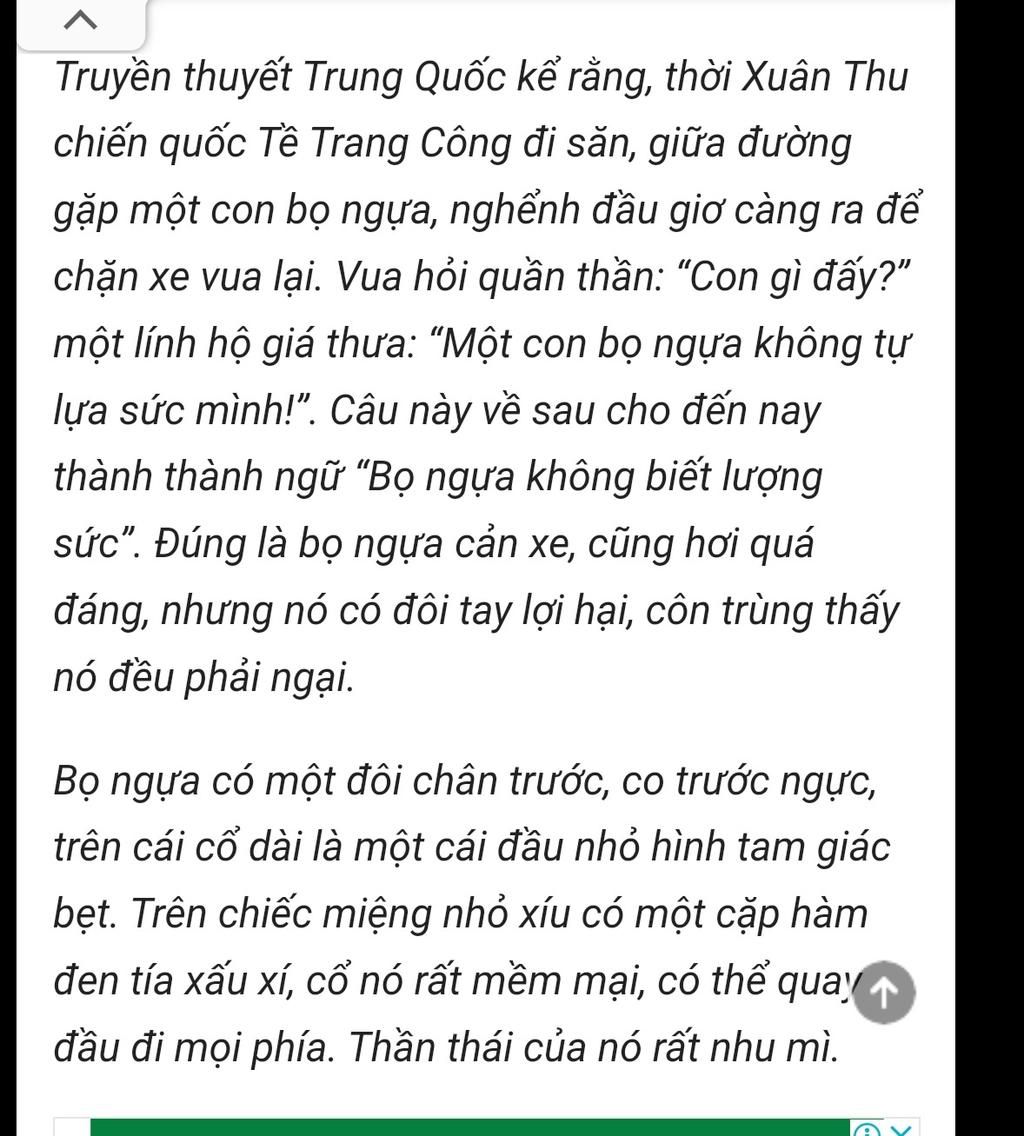
Task: Tap the scroll-to-top arrow button
Action: tap(885, 992)
